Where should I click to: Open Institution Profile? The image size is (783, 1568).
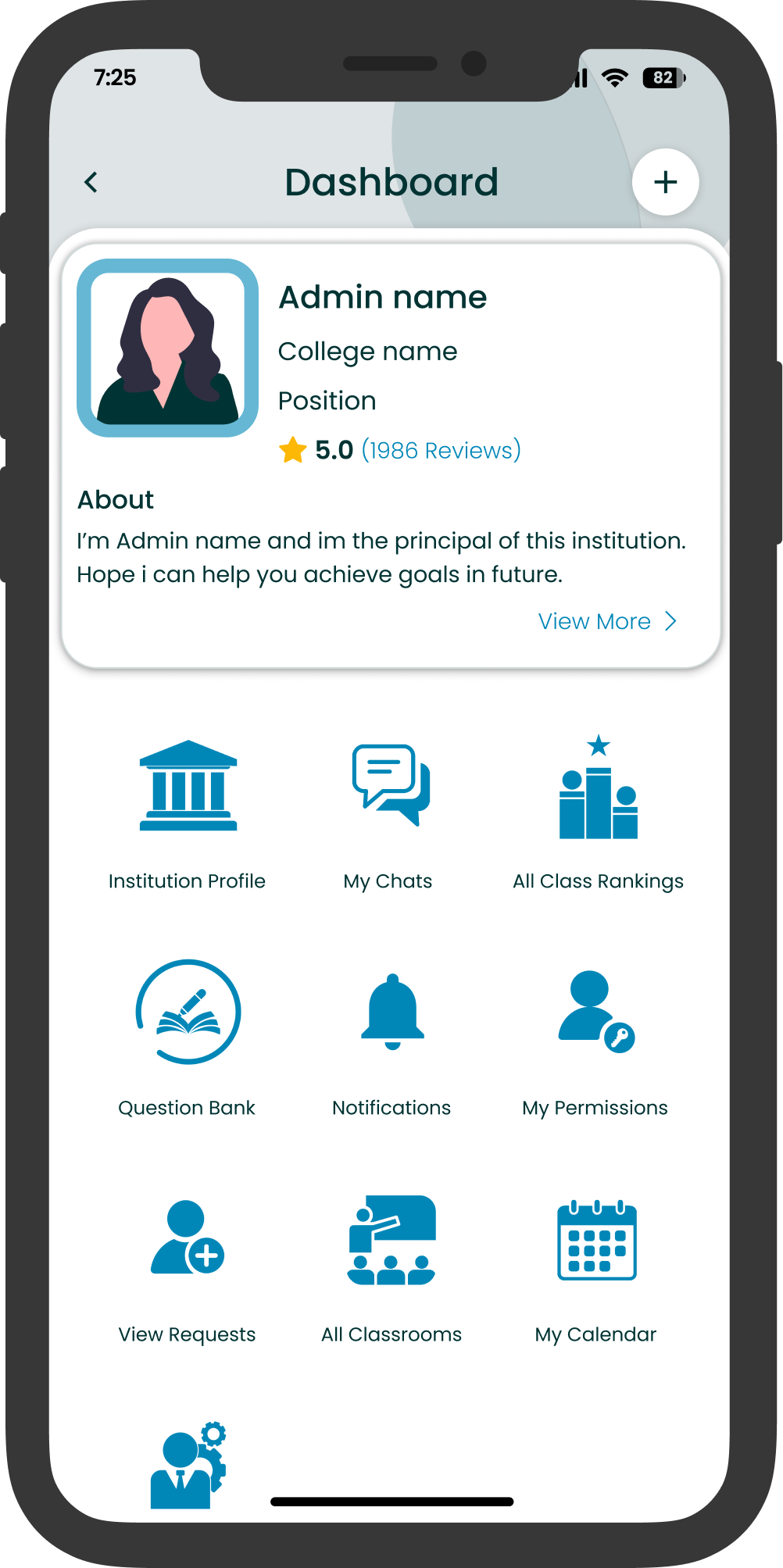click(x=188, y=813)
